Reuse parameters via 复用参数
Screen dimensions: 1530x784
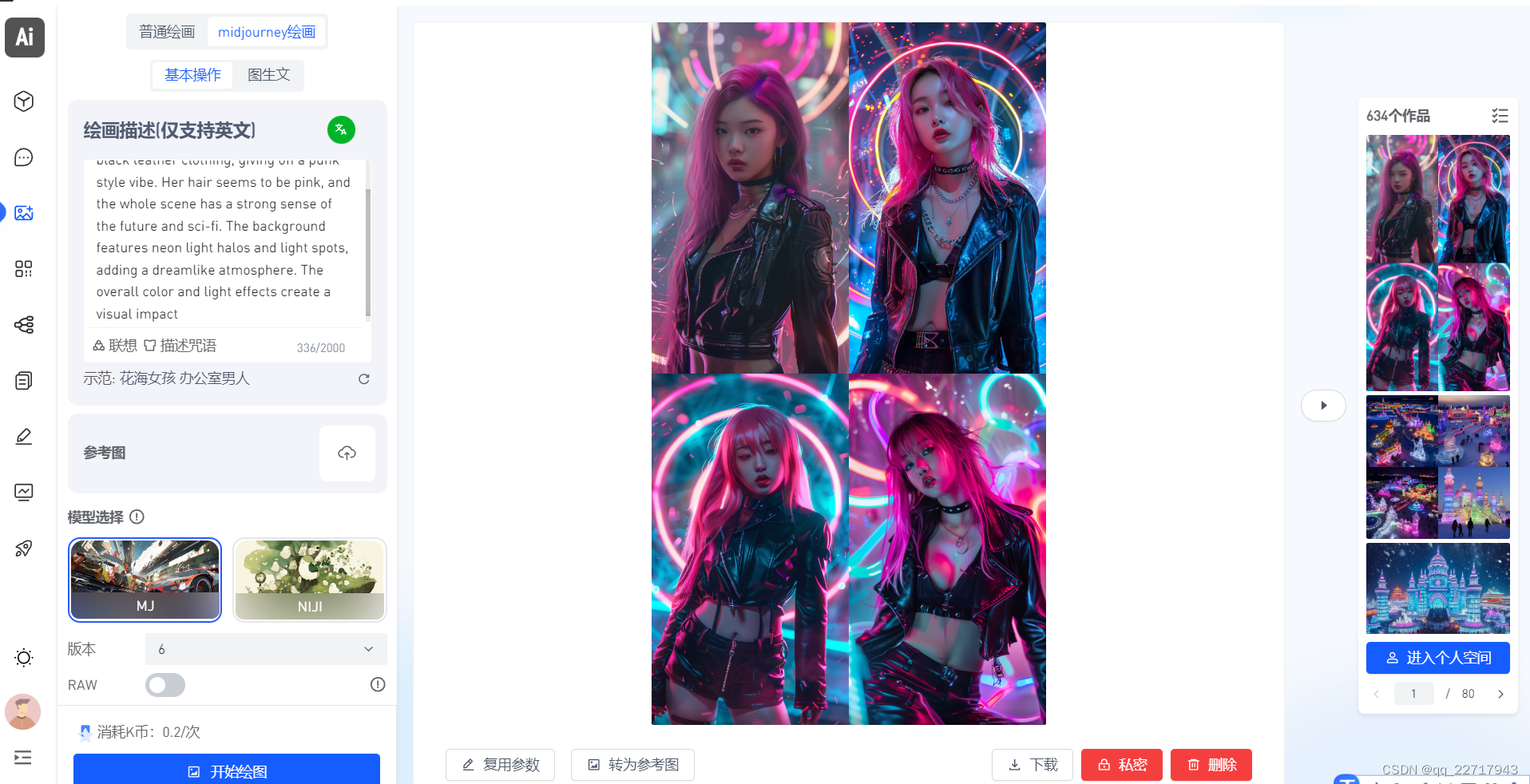501,765
